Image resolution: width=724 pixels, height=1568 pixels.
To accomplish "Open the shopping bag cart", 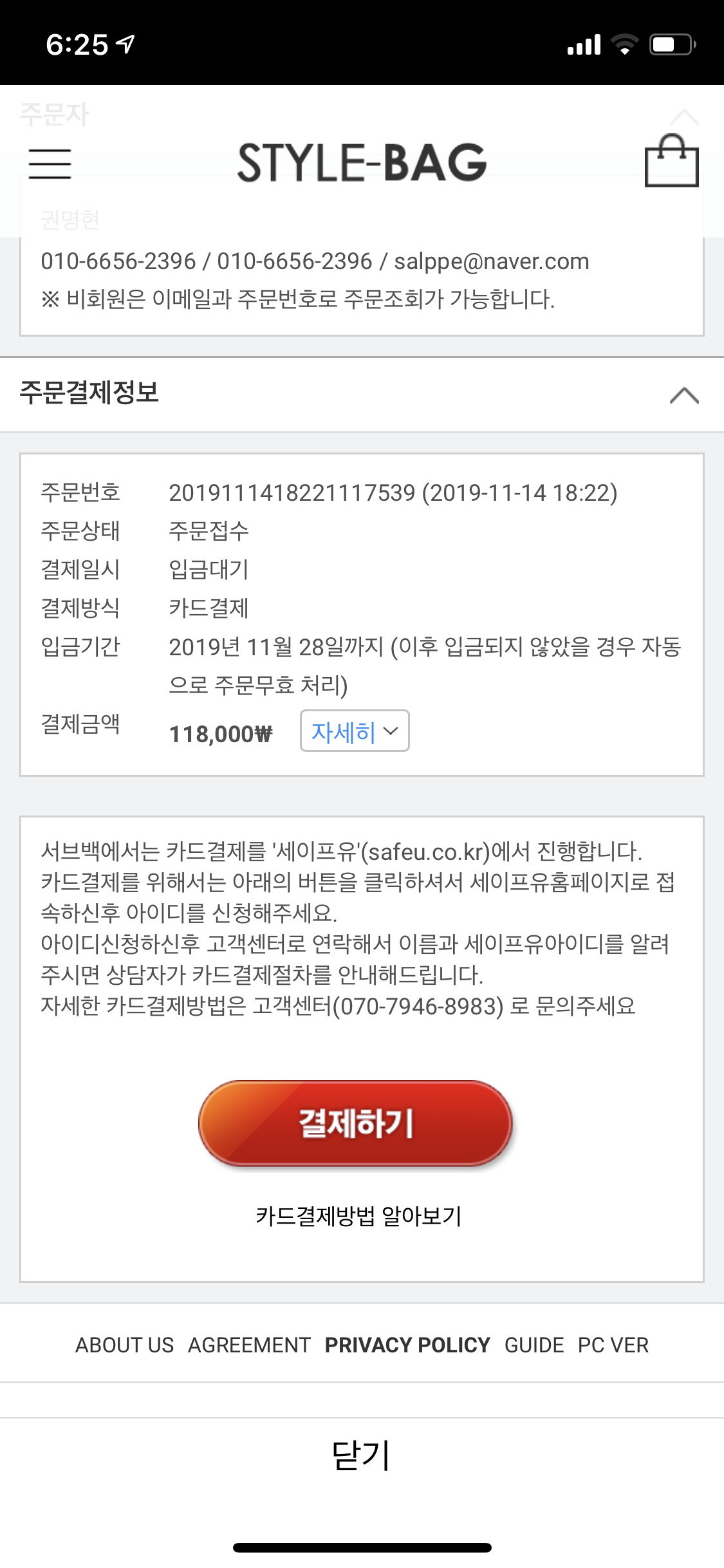I will [x=671, y=161].
